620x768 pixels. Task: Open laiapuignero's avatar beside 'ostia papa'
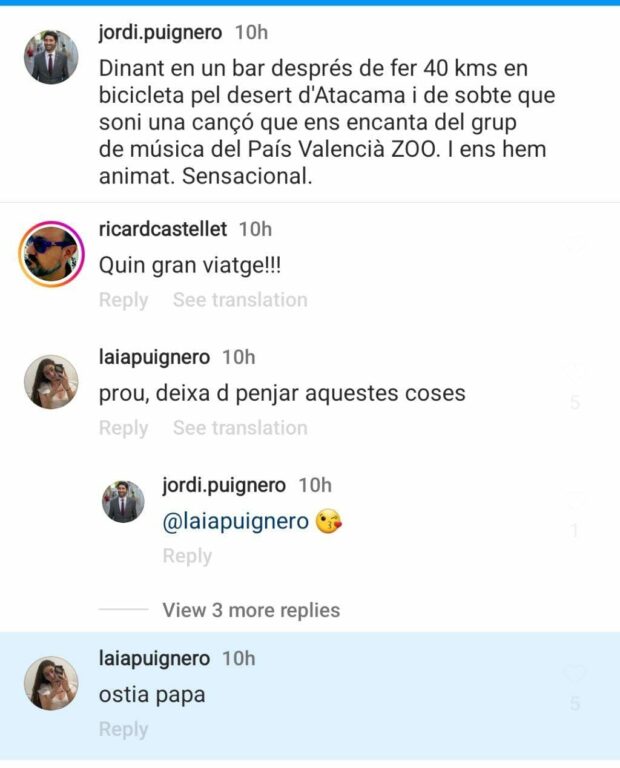[x=51, y=683]
